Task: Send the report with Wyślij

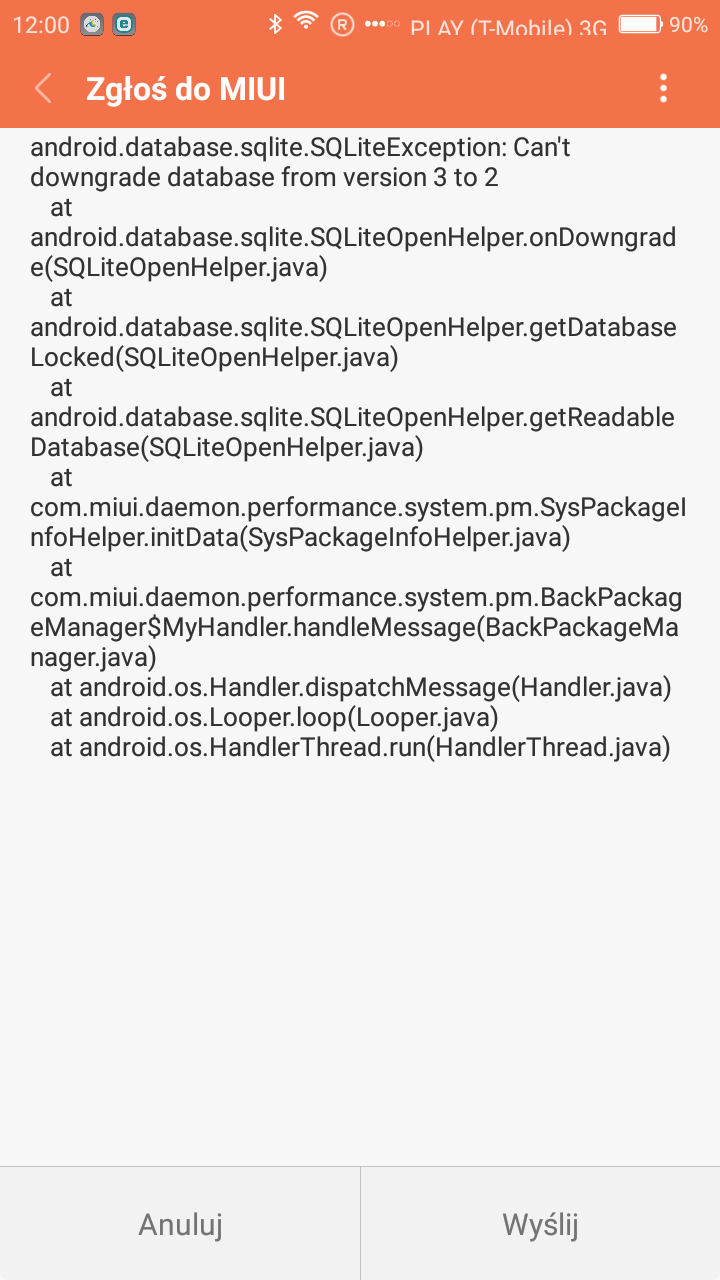Action: 540,1224
